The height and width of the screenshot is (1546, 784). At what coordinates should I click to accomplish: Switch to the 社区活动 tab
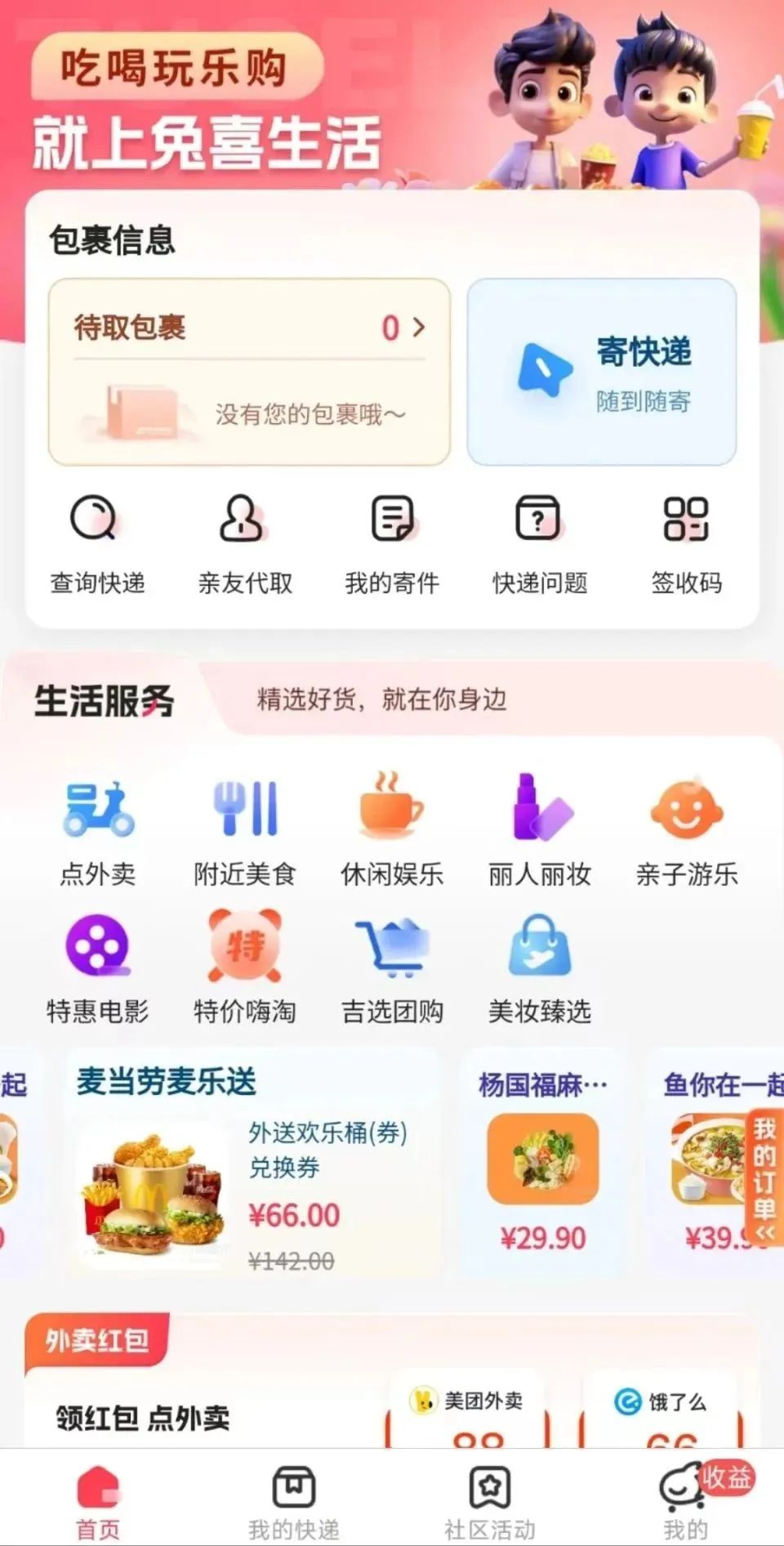(490, 1500)
